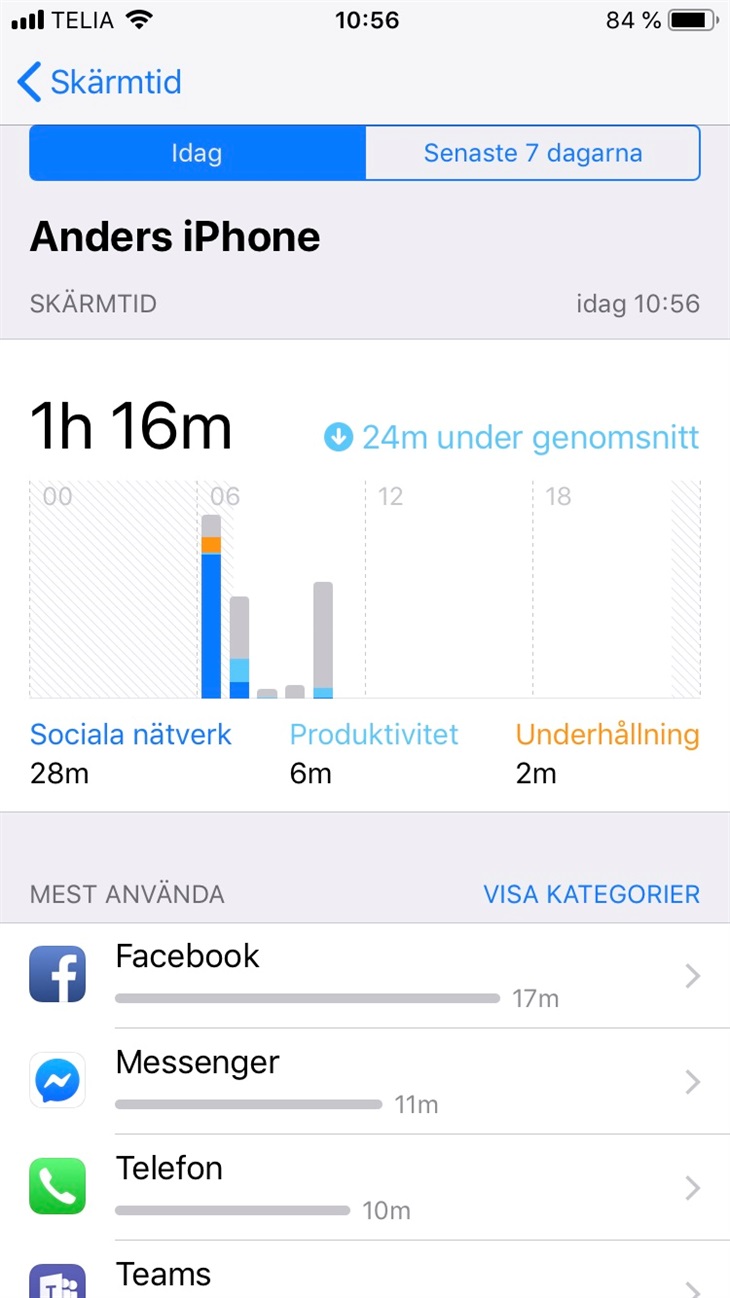This screenshot has height=1298, width=730.
Task: Select the Idag segment
Action: point(197,153)
